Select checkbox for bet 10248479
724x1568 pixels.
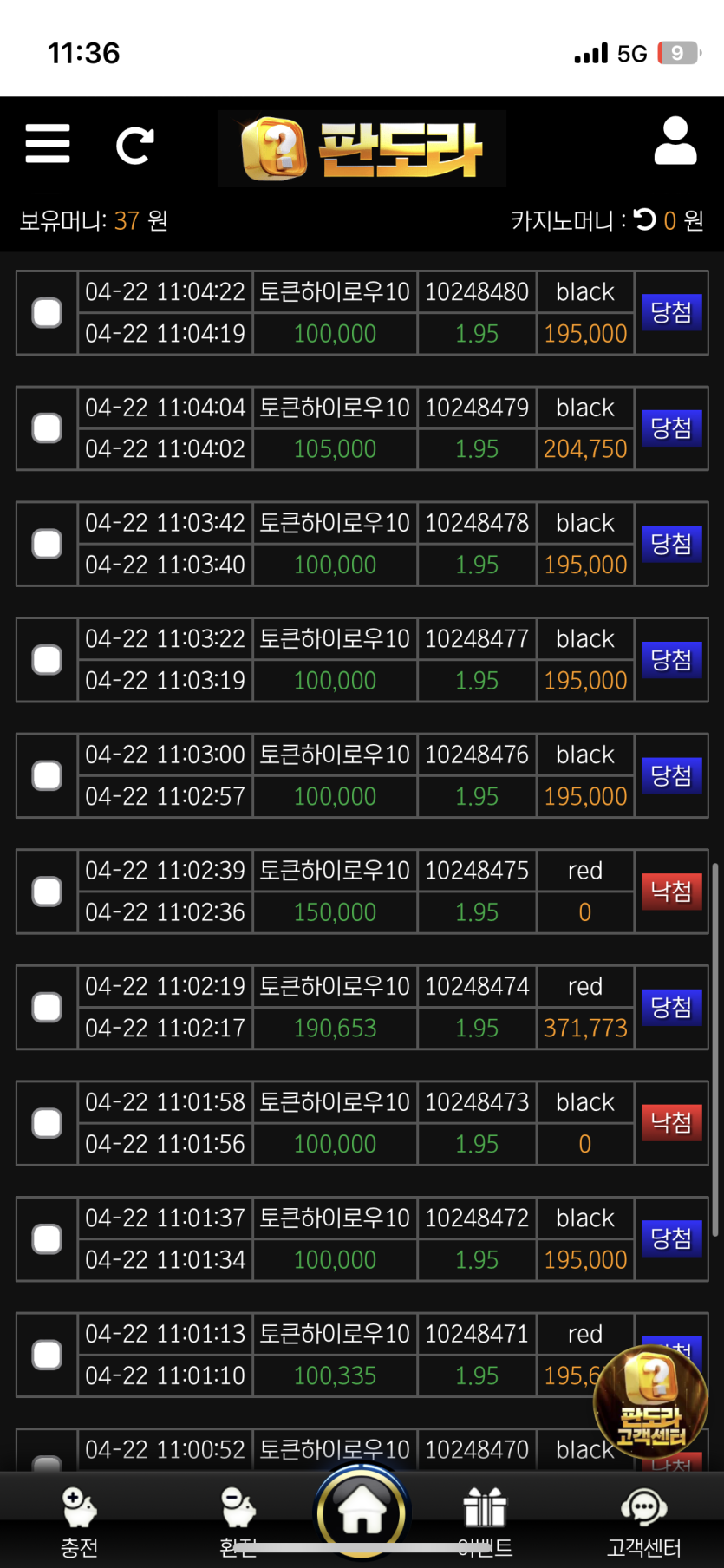click(x=47, y=428)
